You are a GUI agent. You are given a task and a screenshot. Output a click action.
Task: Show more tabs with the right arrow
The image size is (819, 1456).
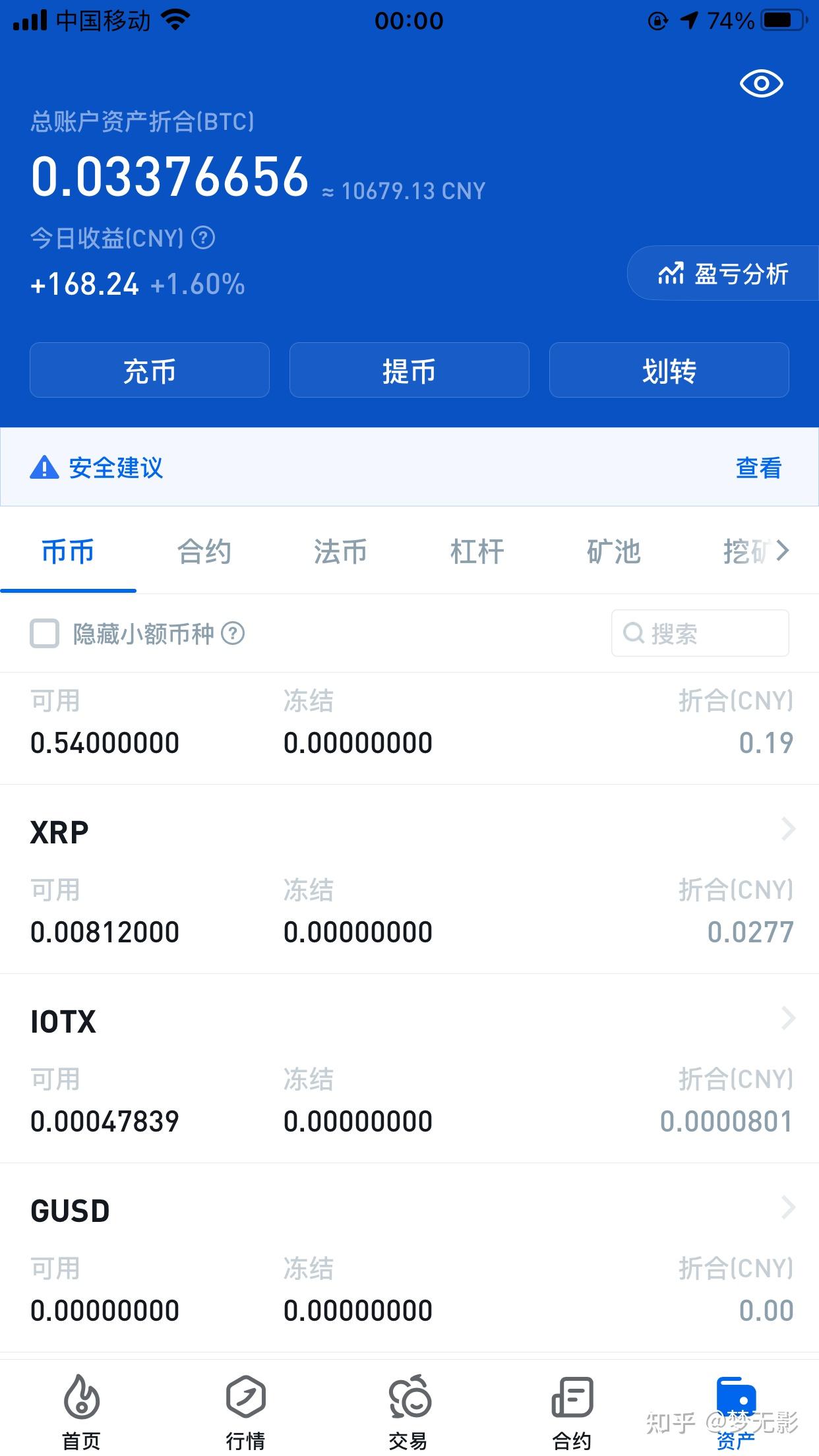coord(782,551)
